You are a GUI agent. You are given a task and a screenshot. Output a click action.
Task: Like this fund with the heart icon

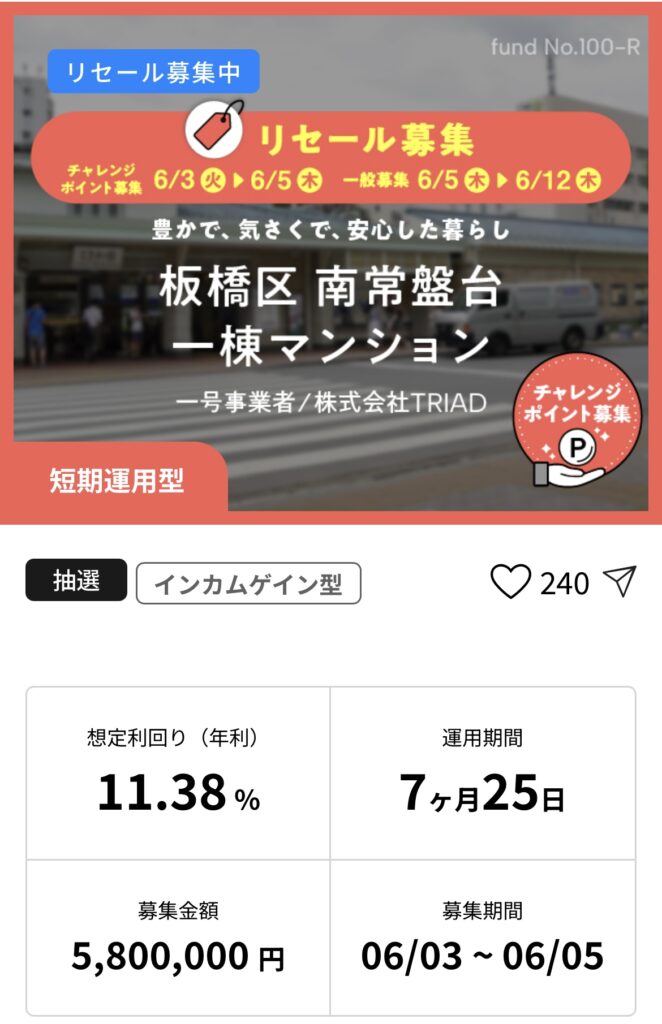click(x=510, y=582)
